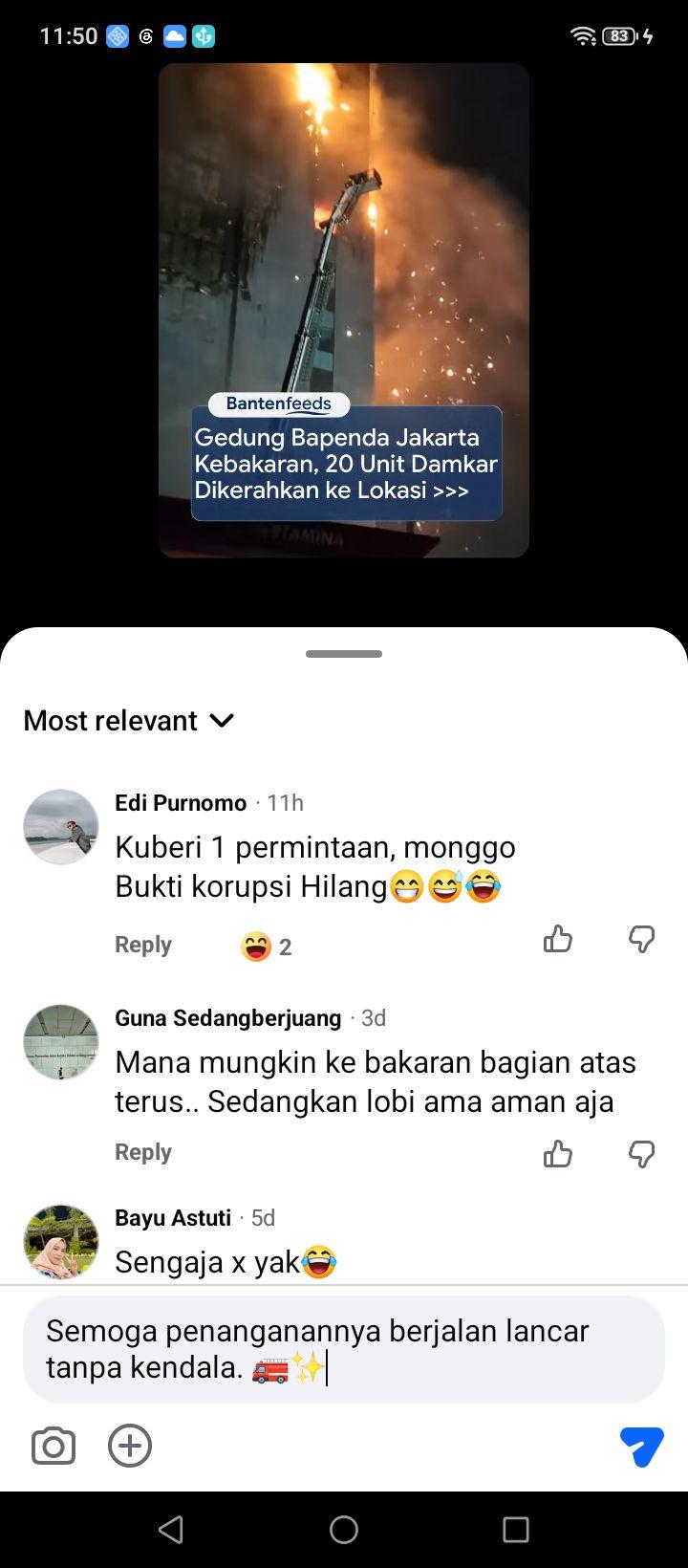Image resolution: width=688 pixels, height=1568 pixels.
Task: Dislike Guna Sedangberjuang's comment
Action: click(x=641, y=1155)
